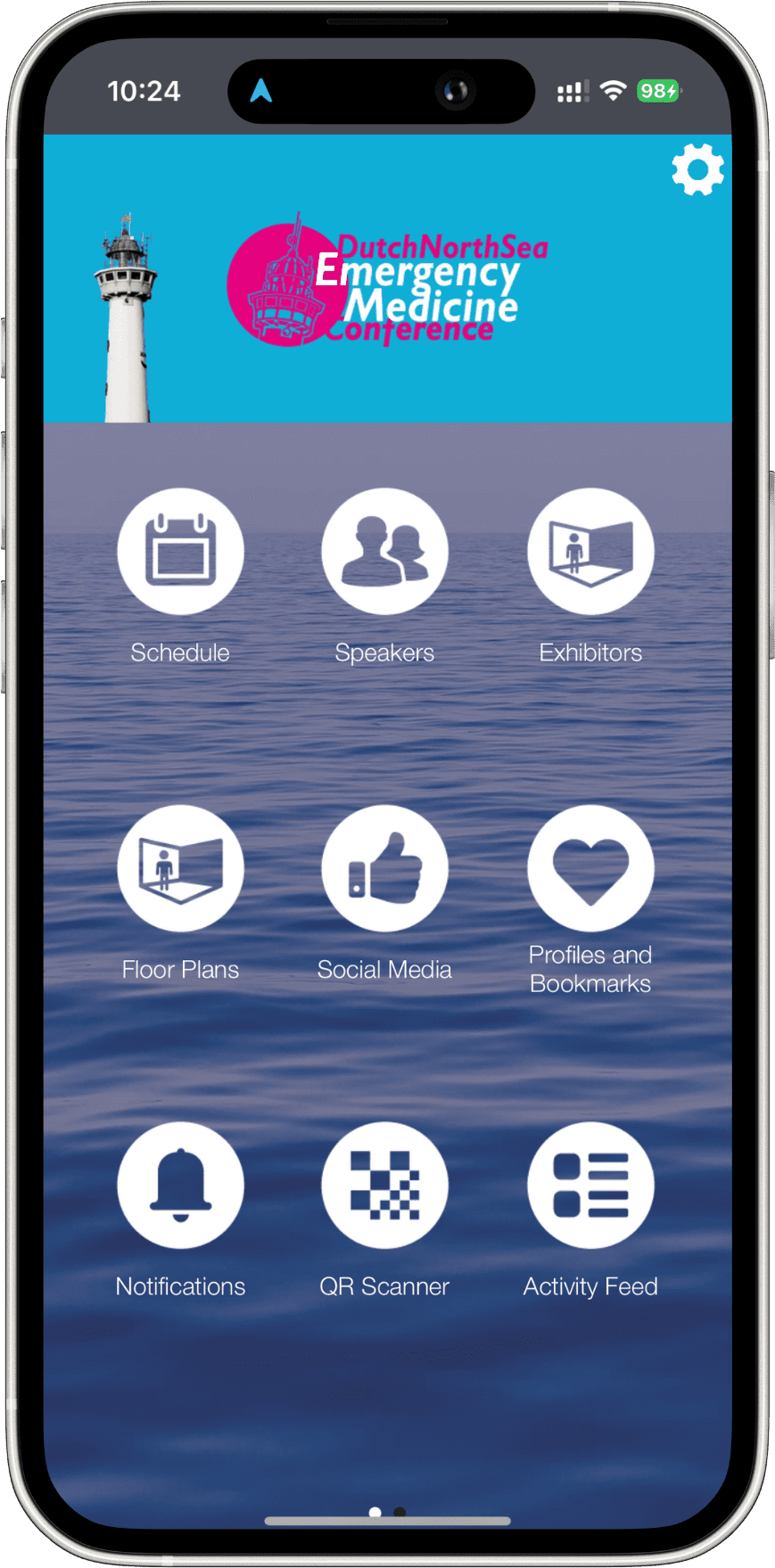This screenshot has height=1568, width=775.
Task: Browse the Exhibitors
Action: click(x=589, y=552)
